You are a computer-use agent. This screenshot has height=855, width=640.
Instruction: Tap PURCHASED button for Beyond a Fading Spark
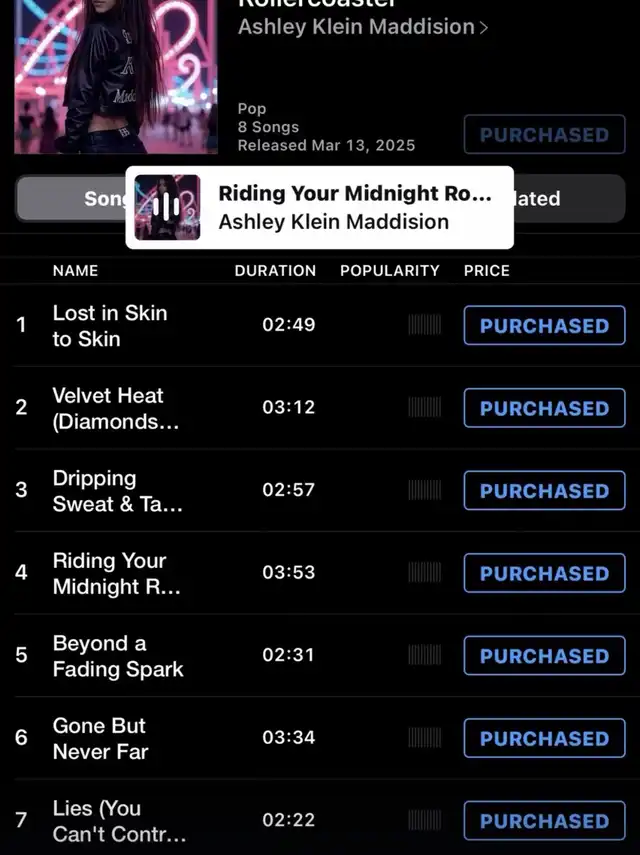point(544,655)
